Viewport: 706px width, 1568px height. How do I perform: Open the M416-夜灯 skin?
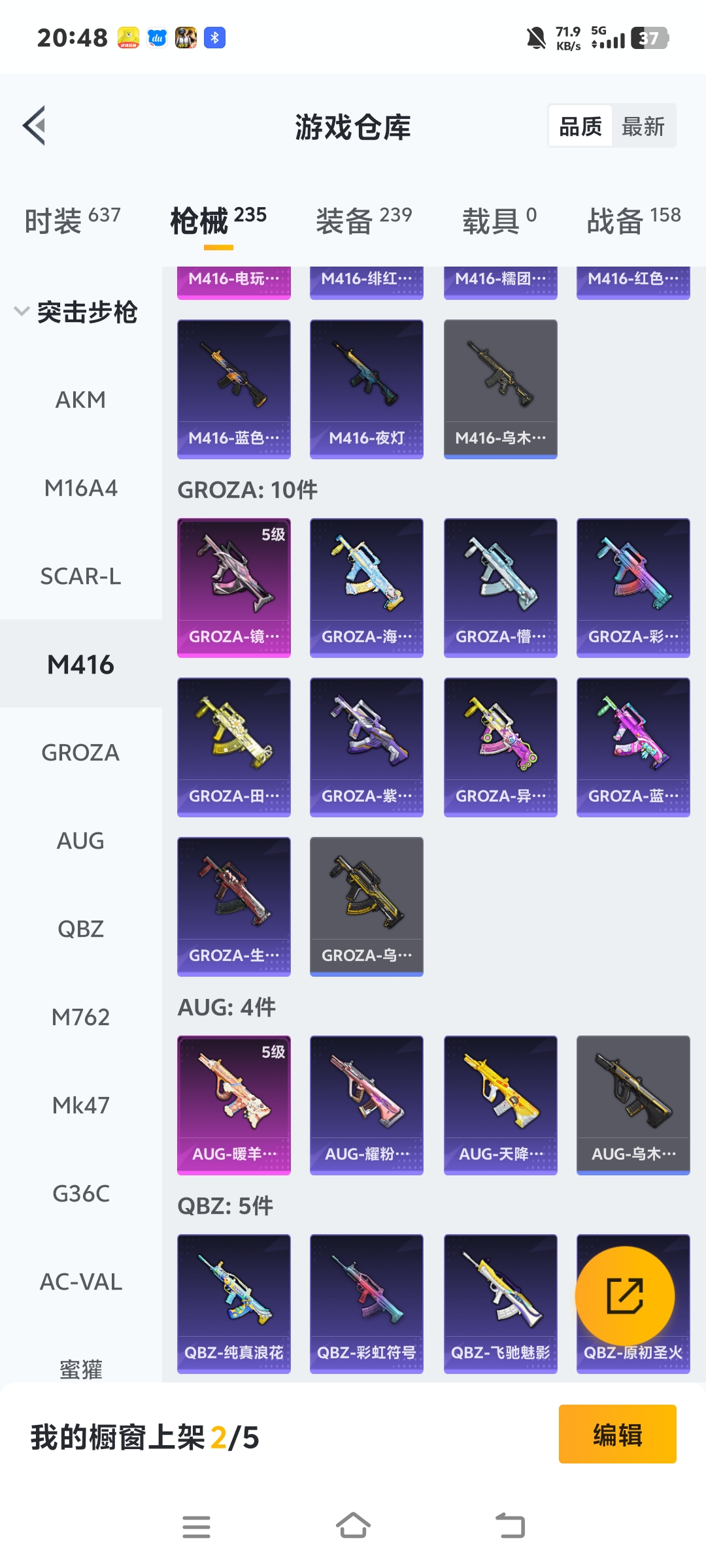[x=366, y=389]
